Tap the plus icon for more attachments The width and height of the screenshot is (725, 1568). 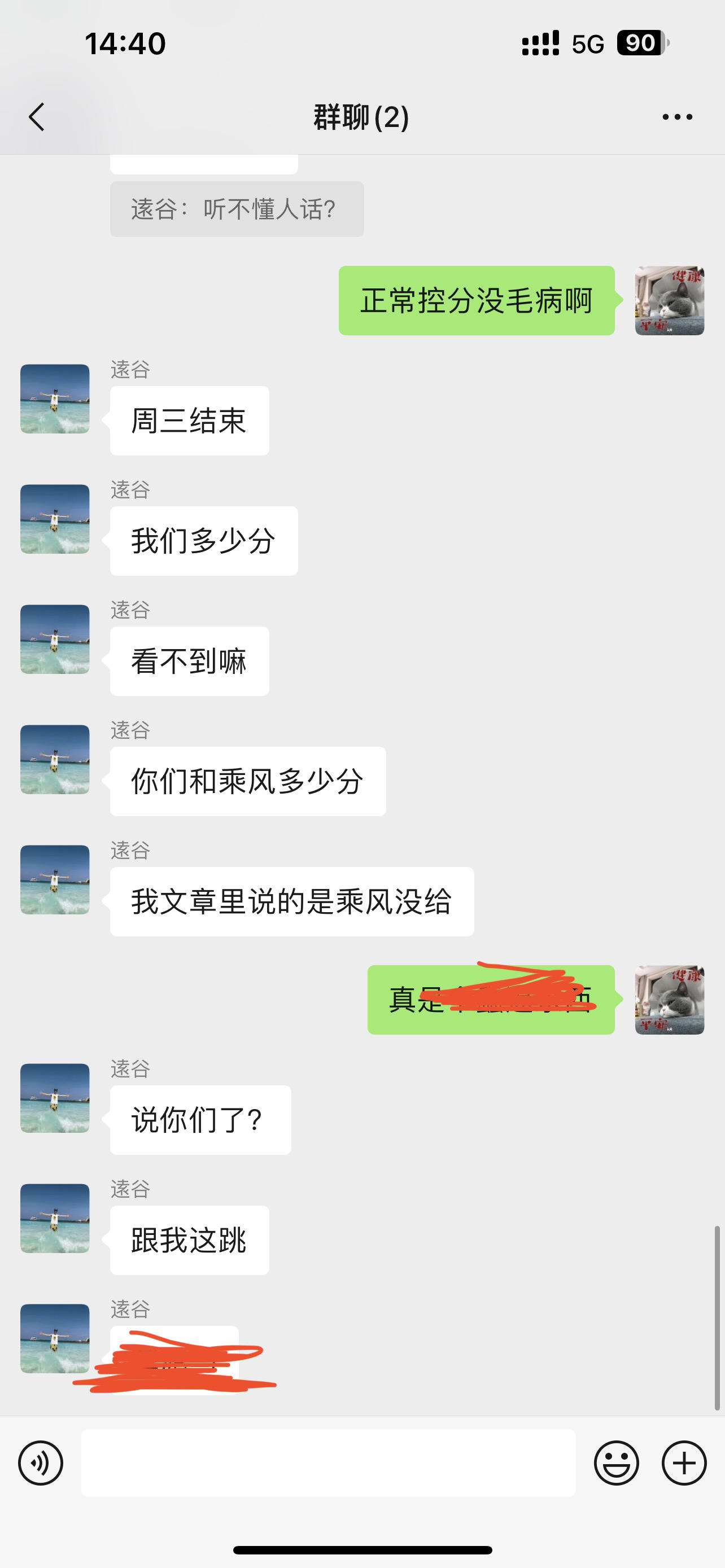click(x=684, y=1462)
